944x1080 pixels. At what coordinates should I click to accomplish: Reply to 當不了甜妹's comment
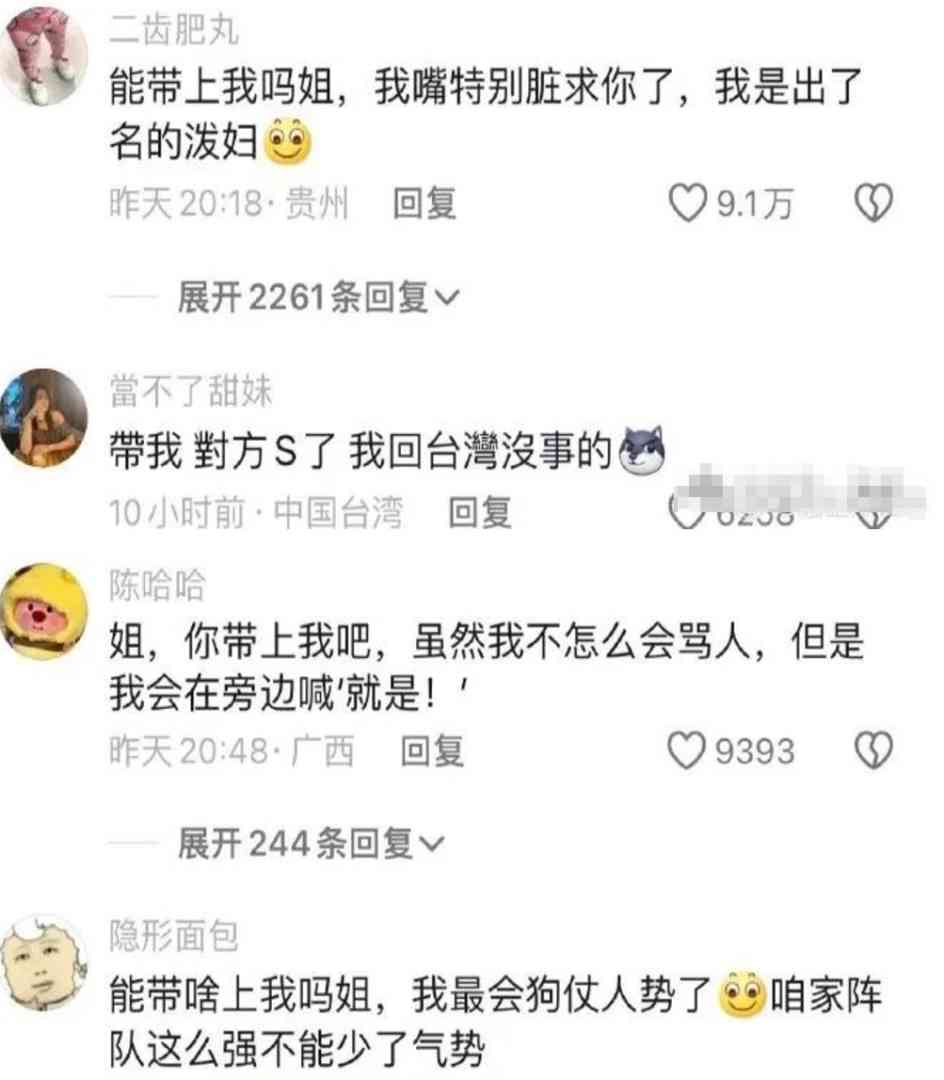click(x=479, y=513)
